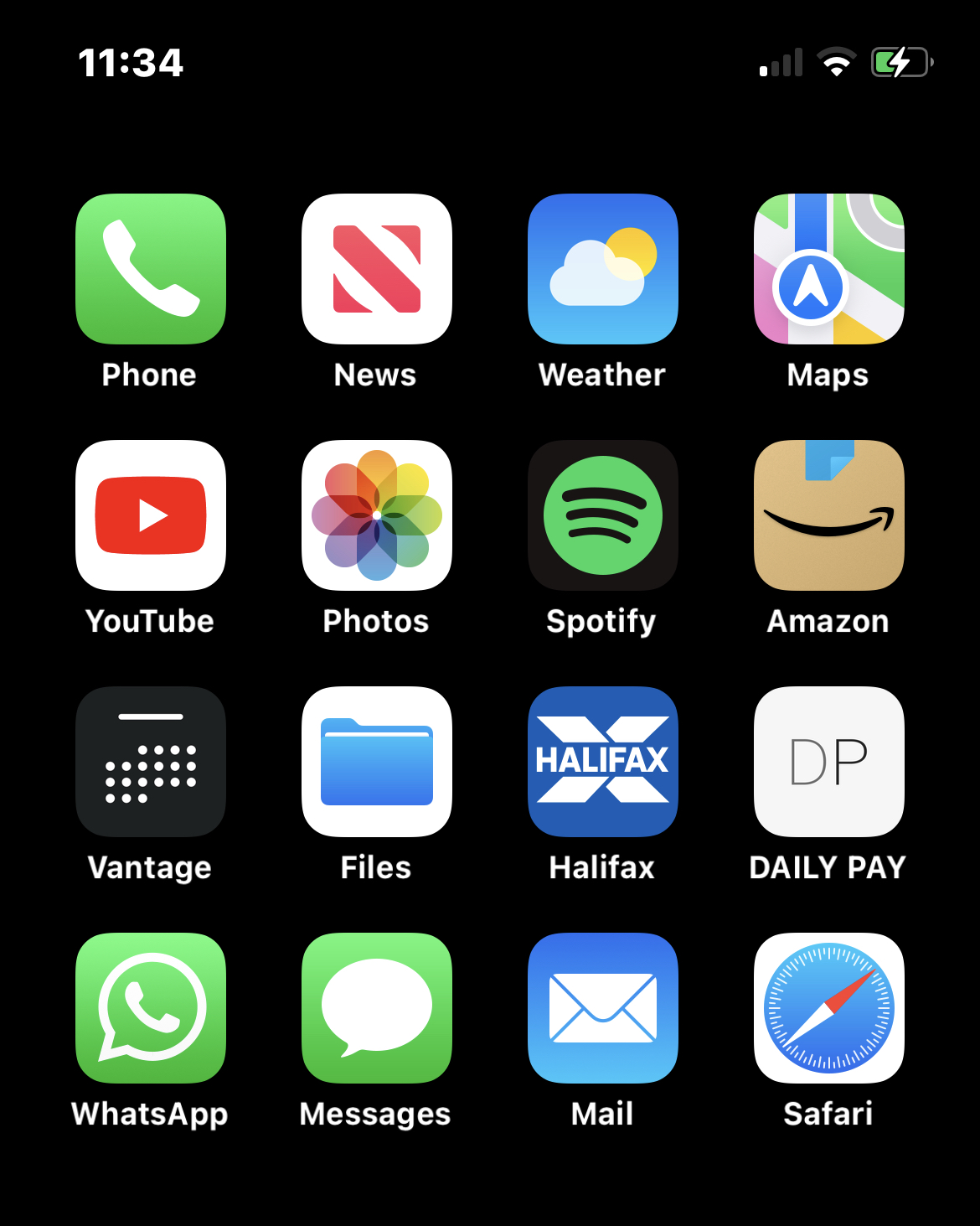980x1226 pixels.
Task: Launch Spotify
Action: tap(603, 515)
